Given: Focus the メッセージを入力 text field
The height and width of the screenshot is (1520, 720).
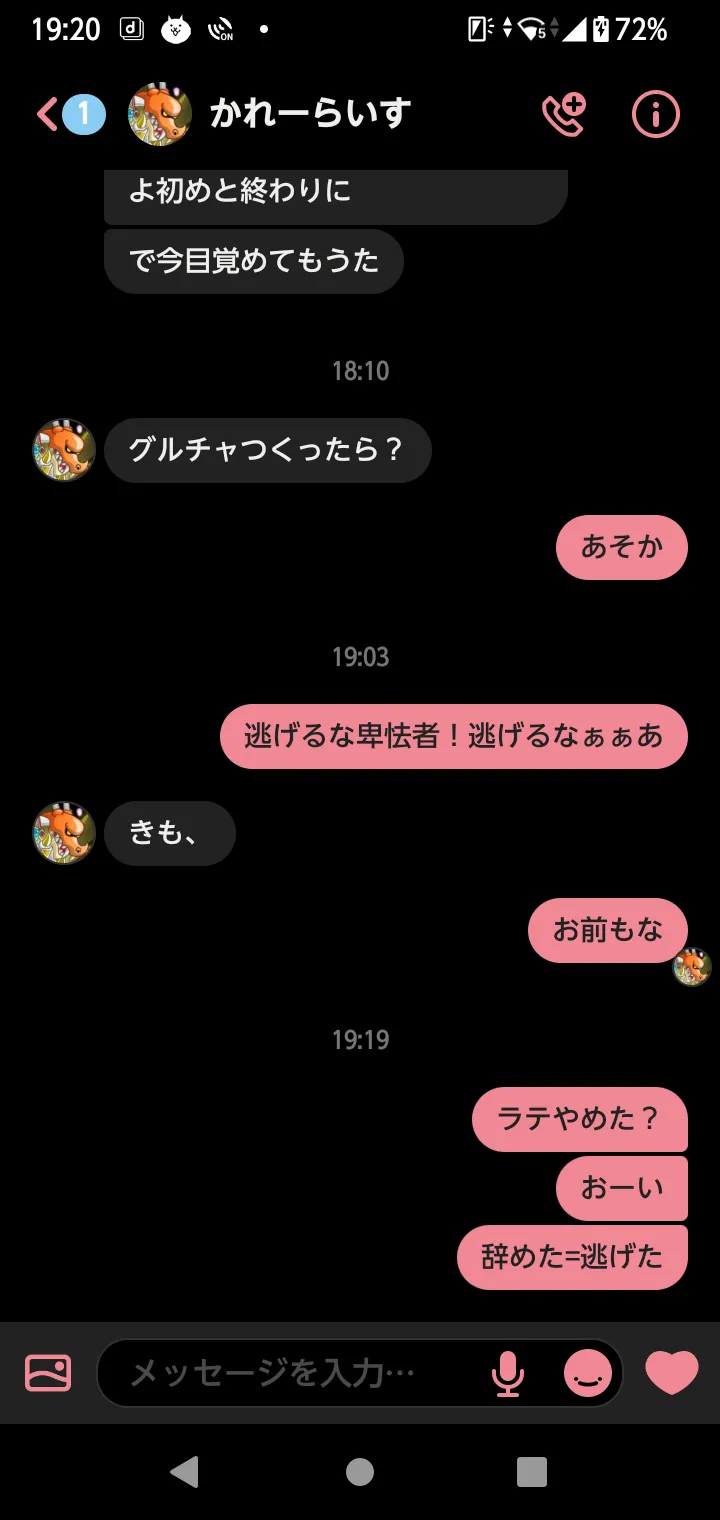Looking at the screenshot, I should pos(300,1372).
